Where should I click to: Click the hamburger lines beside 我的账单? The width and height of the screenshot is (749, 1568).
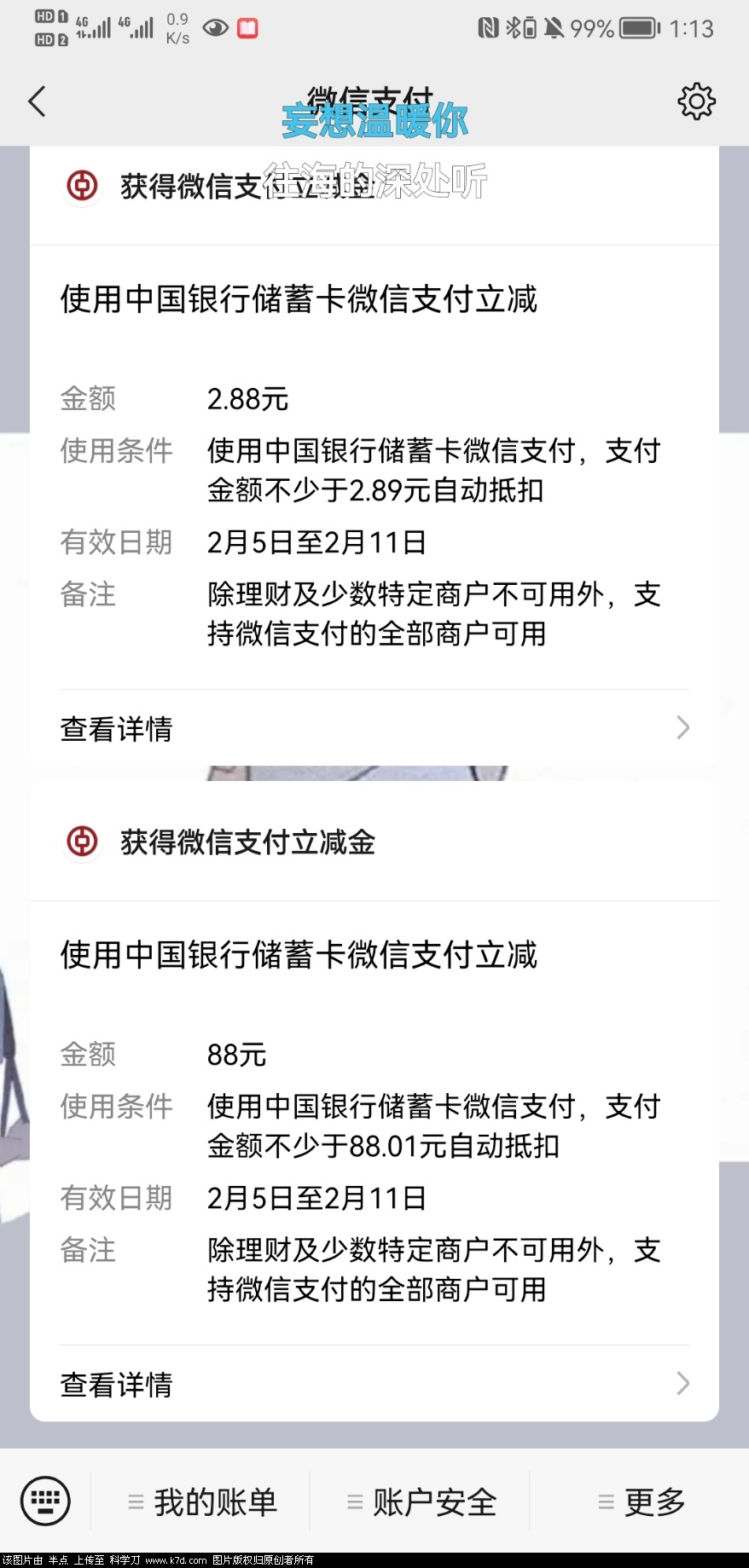134,1502
